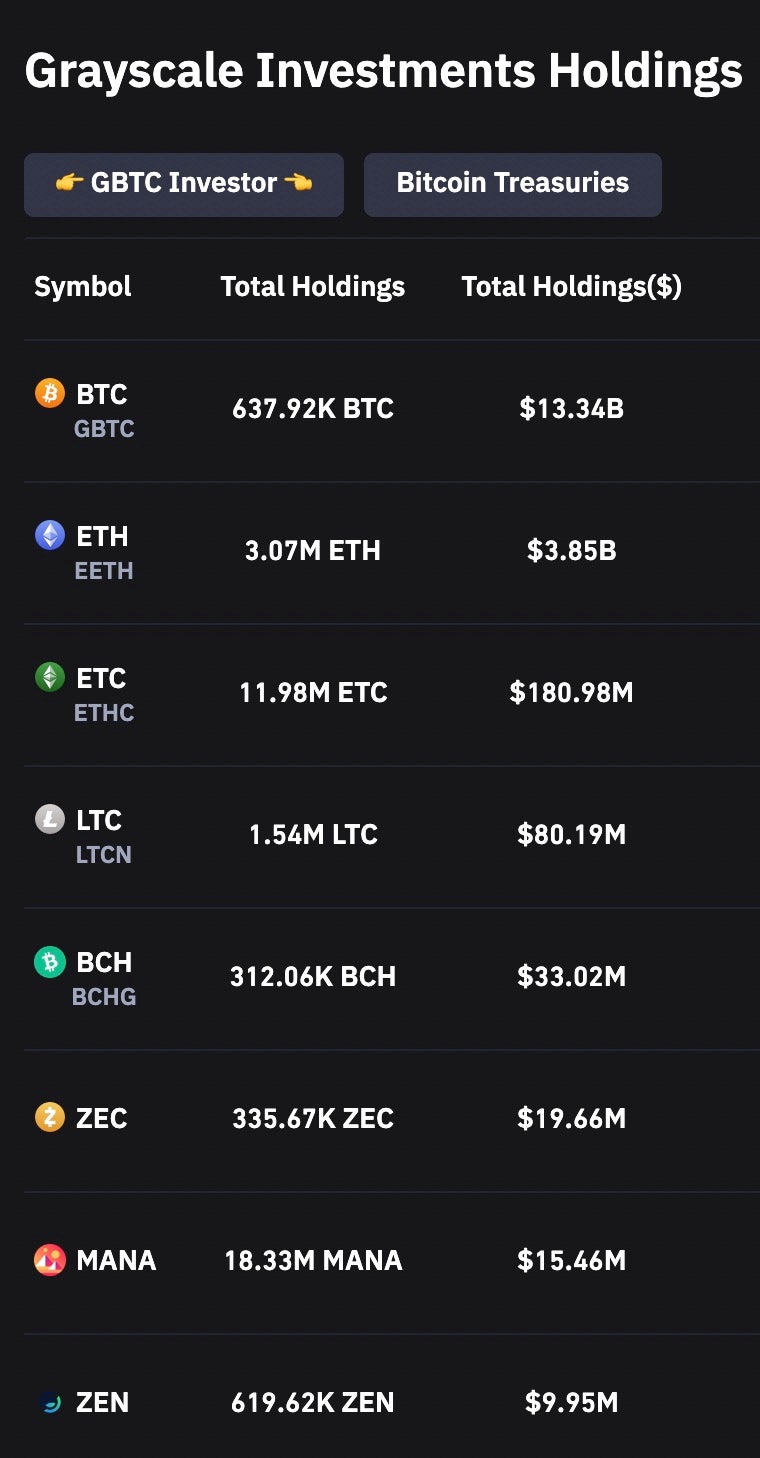Open the GBTC Investor button
Screen dimensions: 760x1458
pyautogui.click(x=184, y=184)
